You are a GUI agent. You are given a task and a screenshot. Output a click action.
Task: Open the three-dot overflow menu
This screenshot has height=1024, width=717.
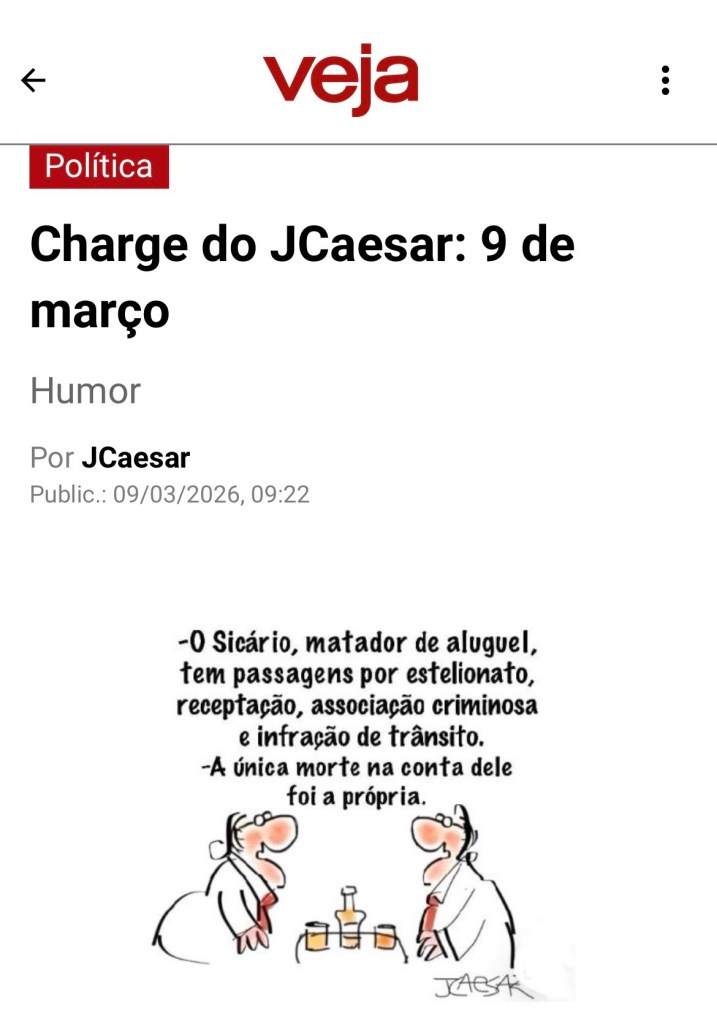click(665, 81)
